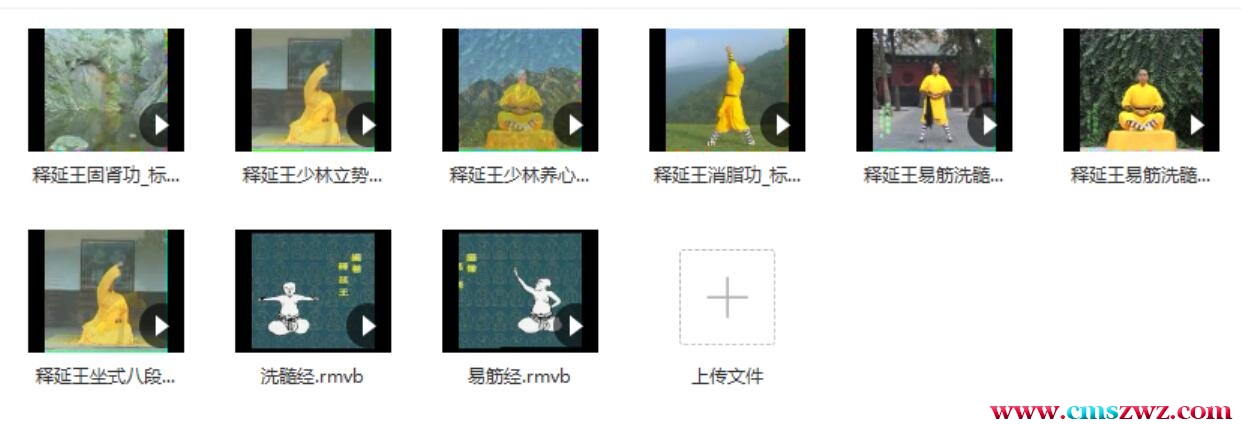Screen dimensions: 1241x429
Task: Open the 易筋经.rmvb video
Action: point(520,291)
